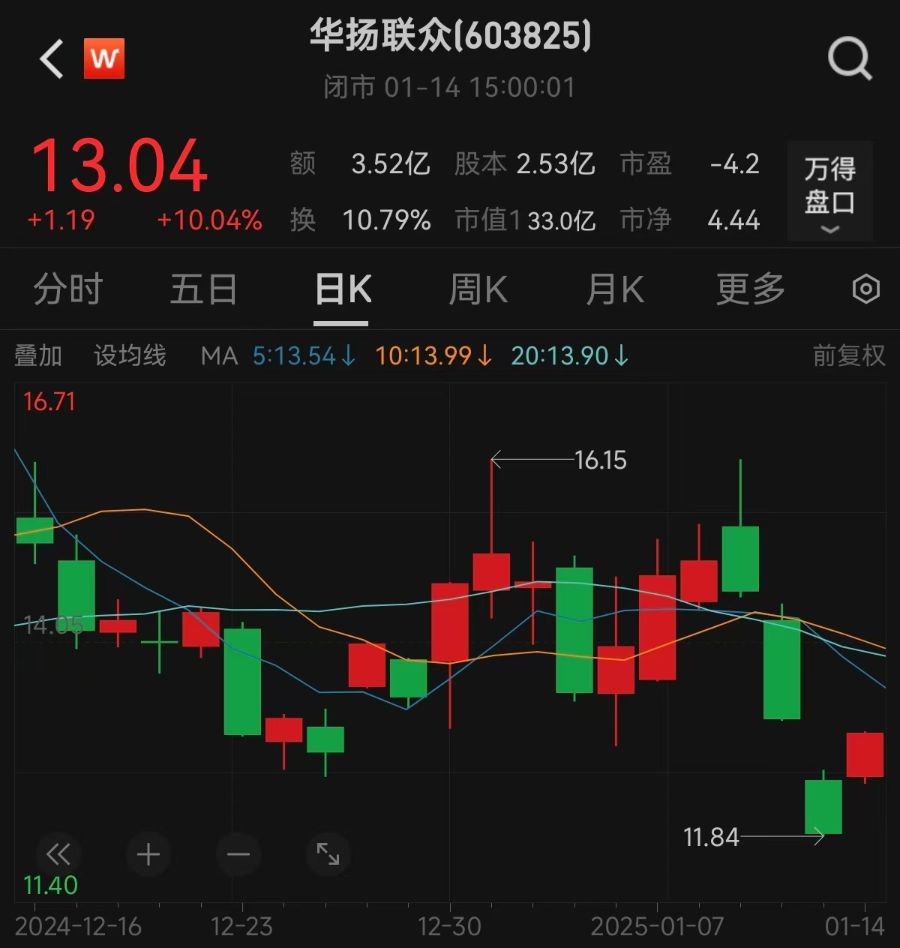Switch to the 五日 tab
900x948 pixels.
[x=204, y=290]
